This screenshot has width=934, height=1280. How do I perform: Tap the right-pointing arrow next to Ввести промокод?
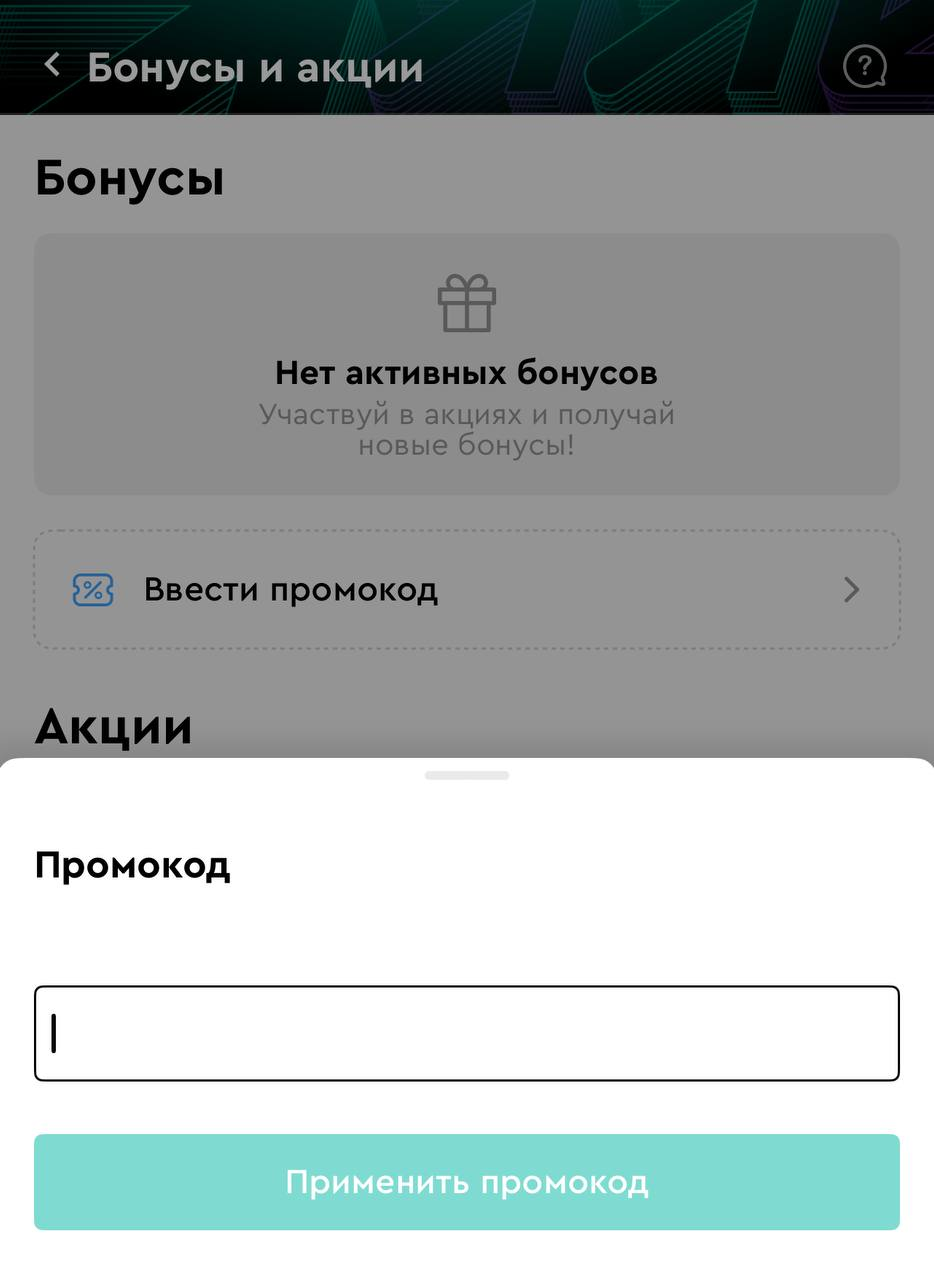[851, 590]
